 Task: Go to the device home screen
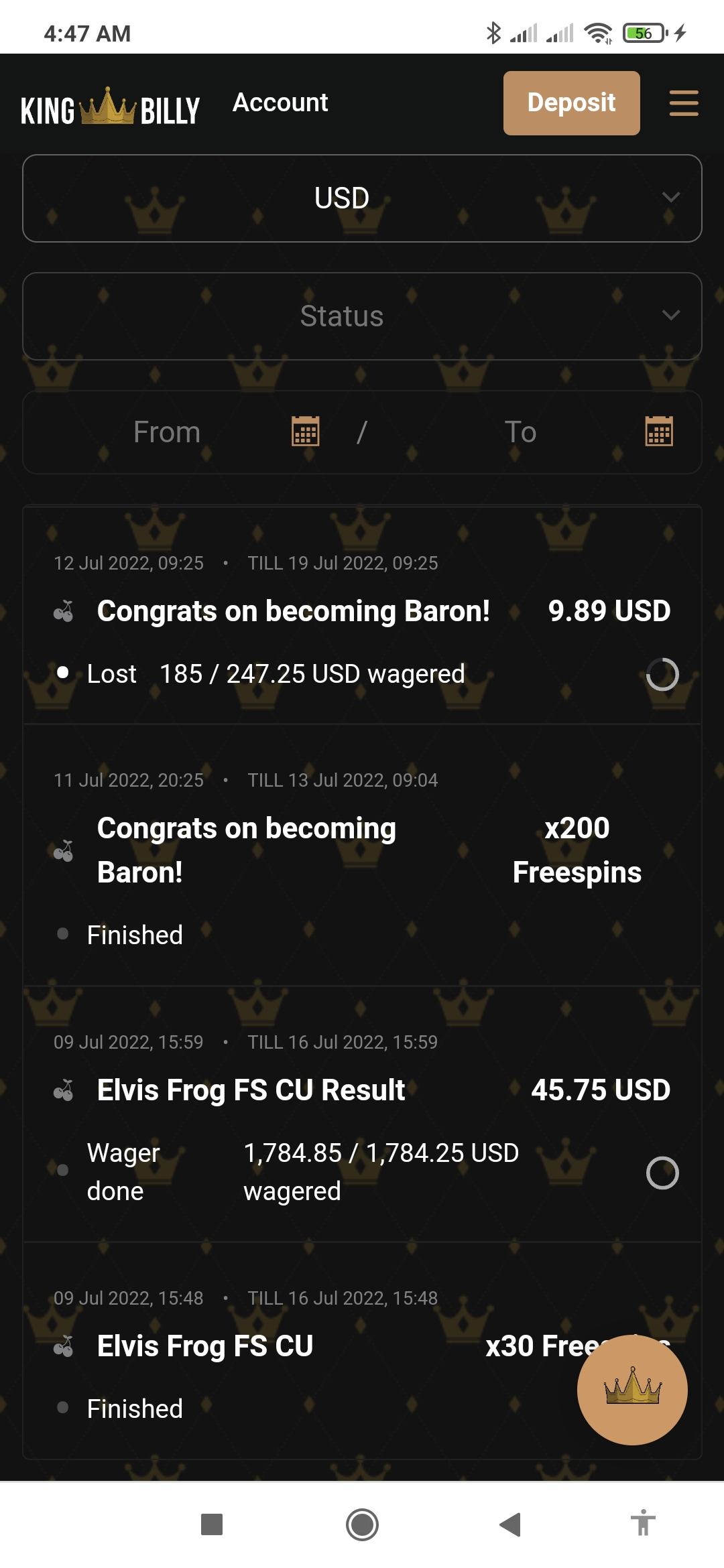tap(362, 1524)
